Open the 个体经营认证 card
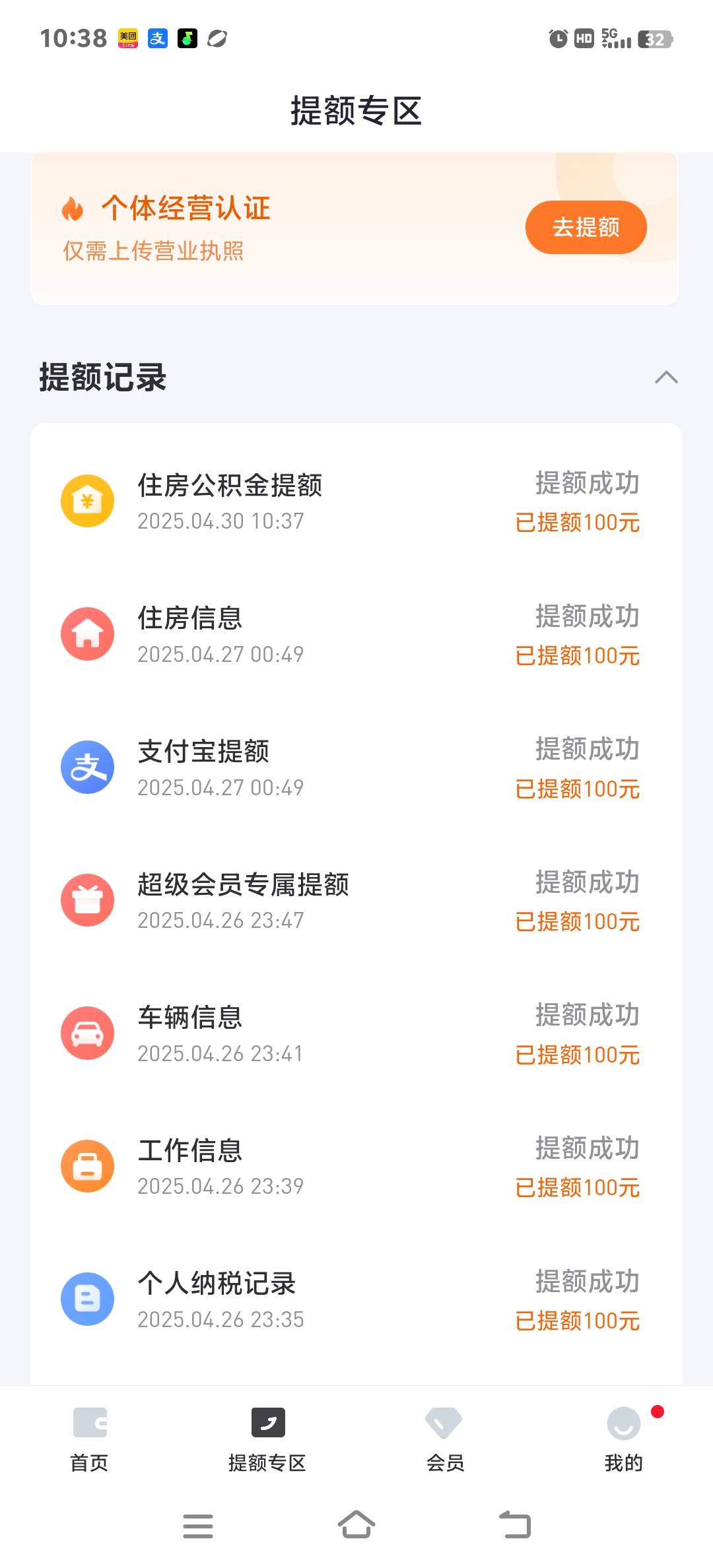 [x=355, y=228]
